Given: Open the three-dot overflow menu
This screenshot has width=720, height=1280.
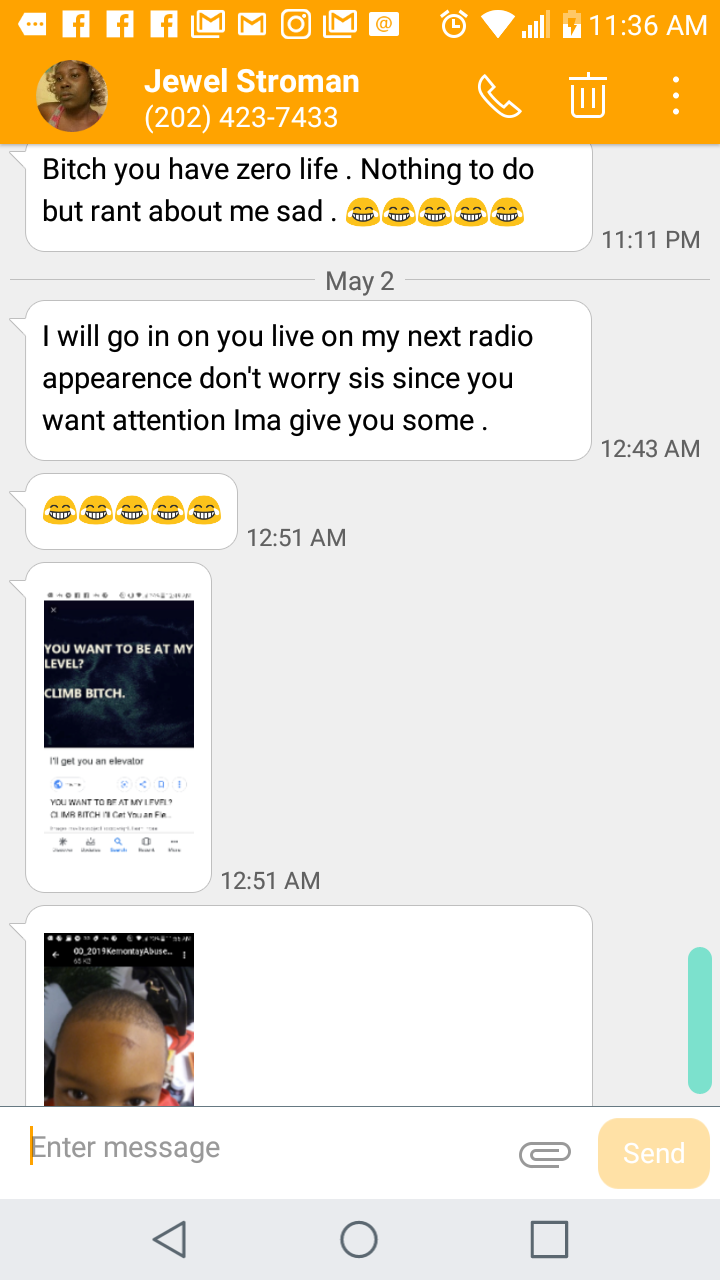Looking at the screenshot, I should (676, 96).
